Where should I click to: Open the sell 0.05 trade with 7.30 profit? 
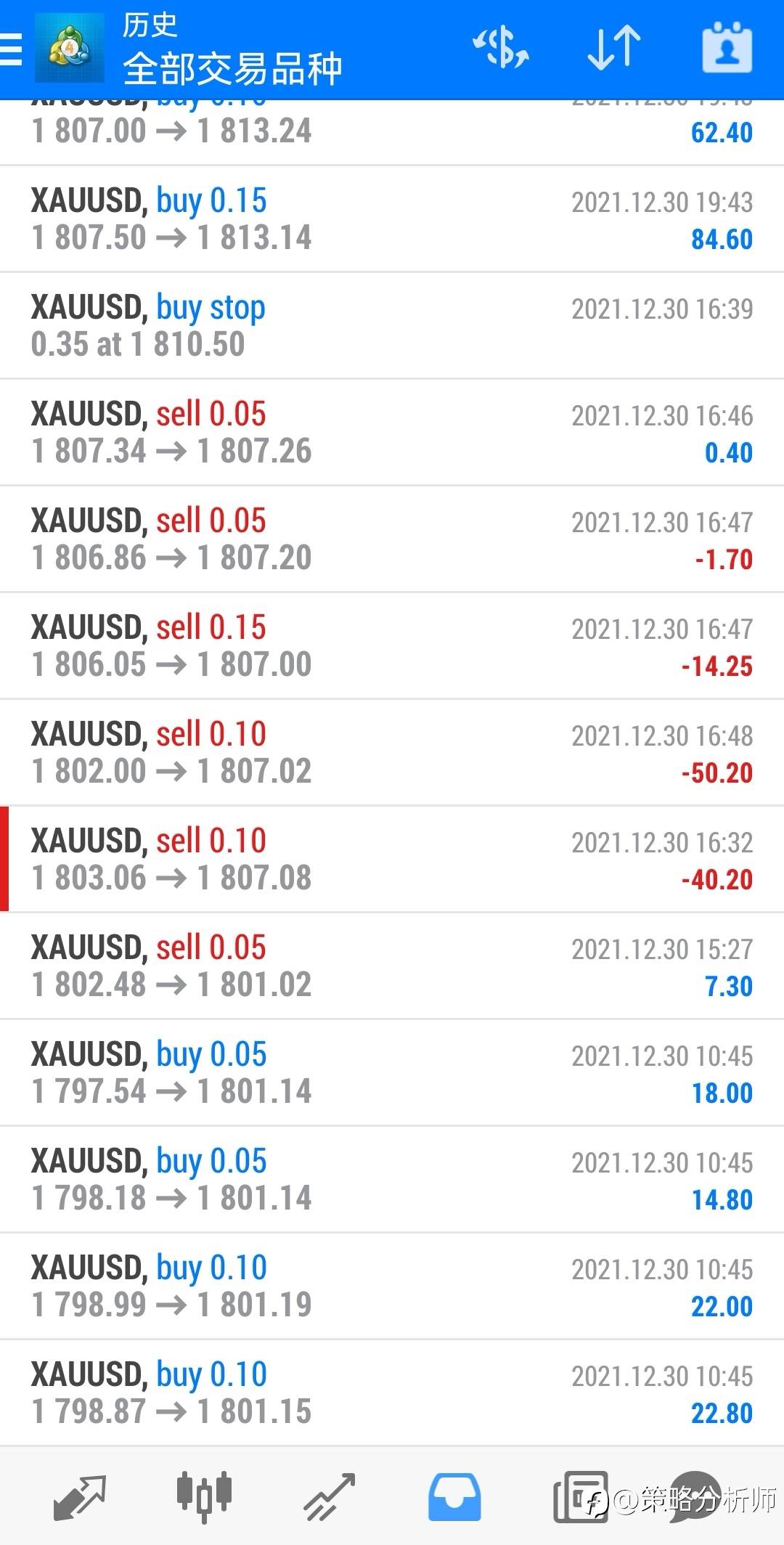(x=392, y=966)
